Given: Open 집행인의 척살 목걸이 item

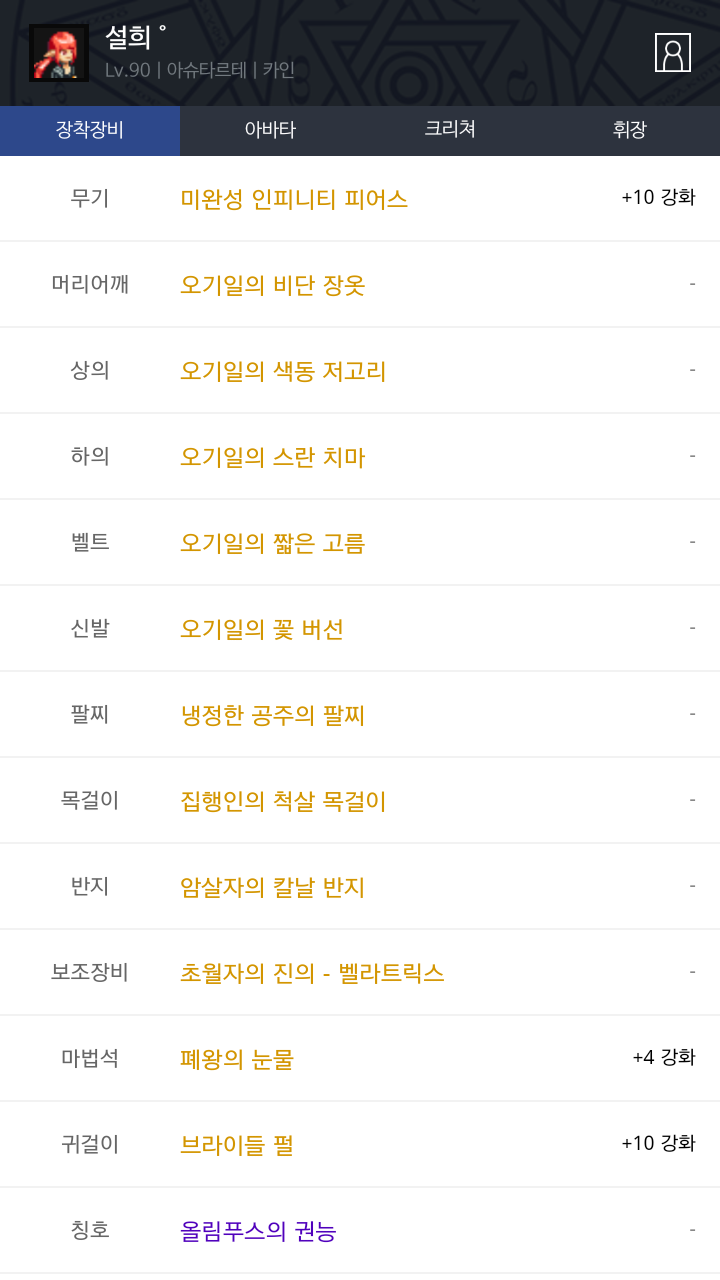Looking at the screenshot, I should coord(283,801).
